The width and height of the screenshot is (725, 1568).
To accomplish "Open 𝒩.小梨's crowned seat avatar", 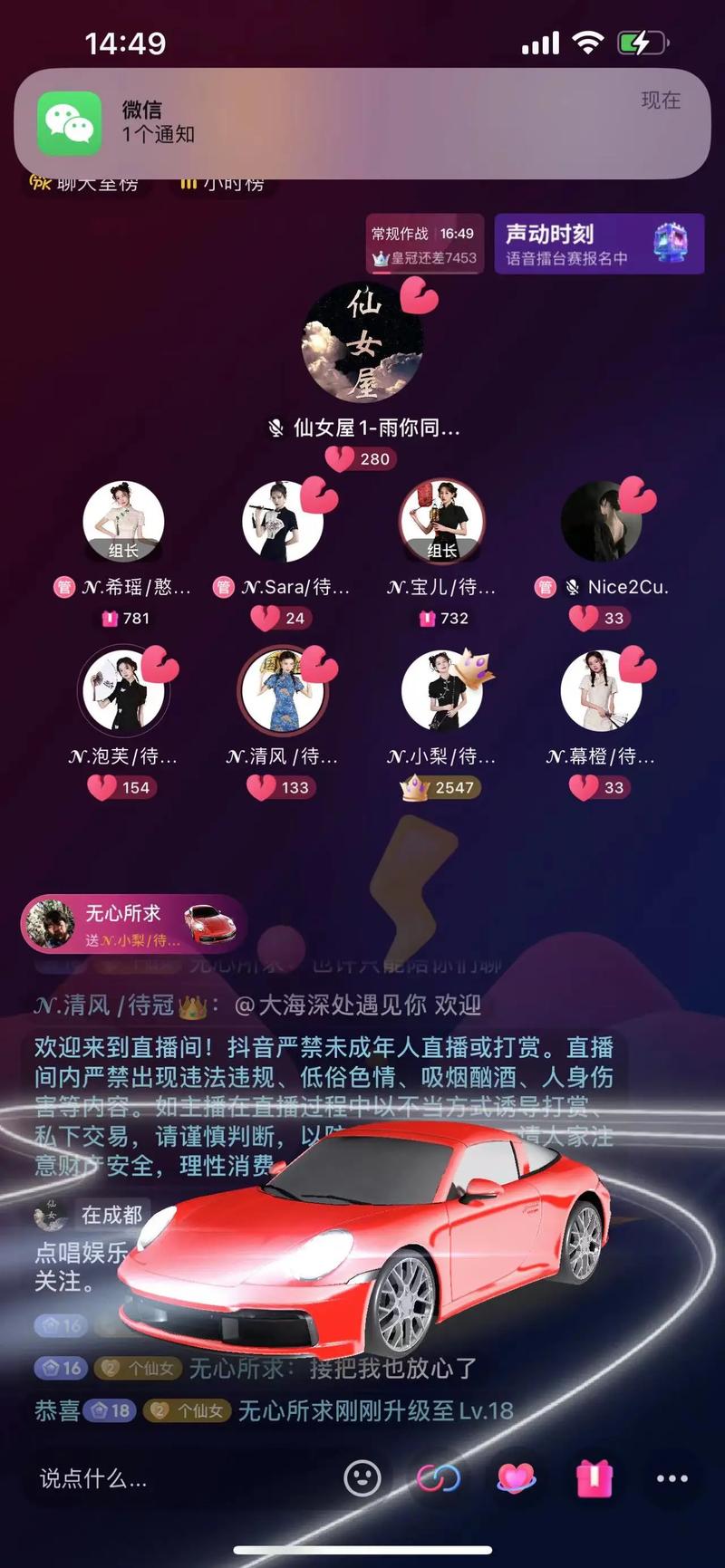I will point(442,690).
